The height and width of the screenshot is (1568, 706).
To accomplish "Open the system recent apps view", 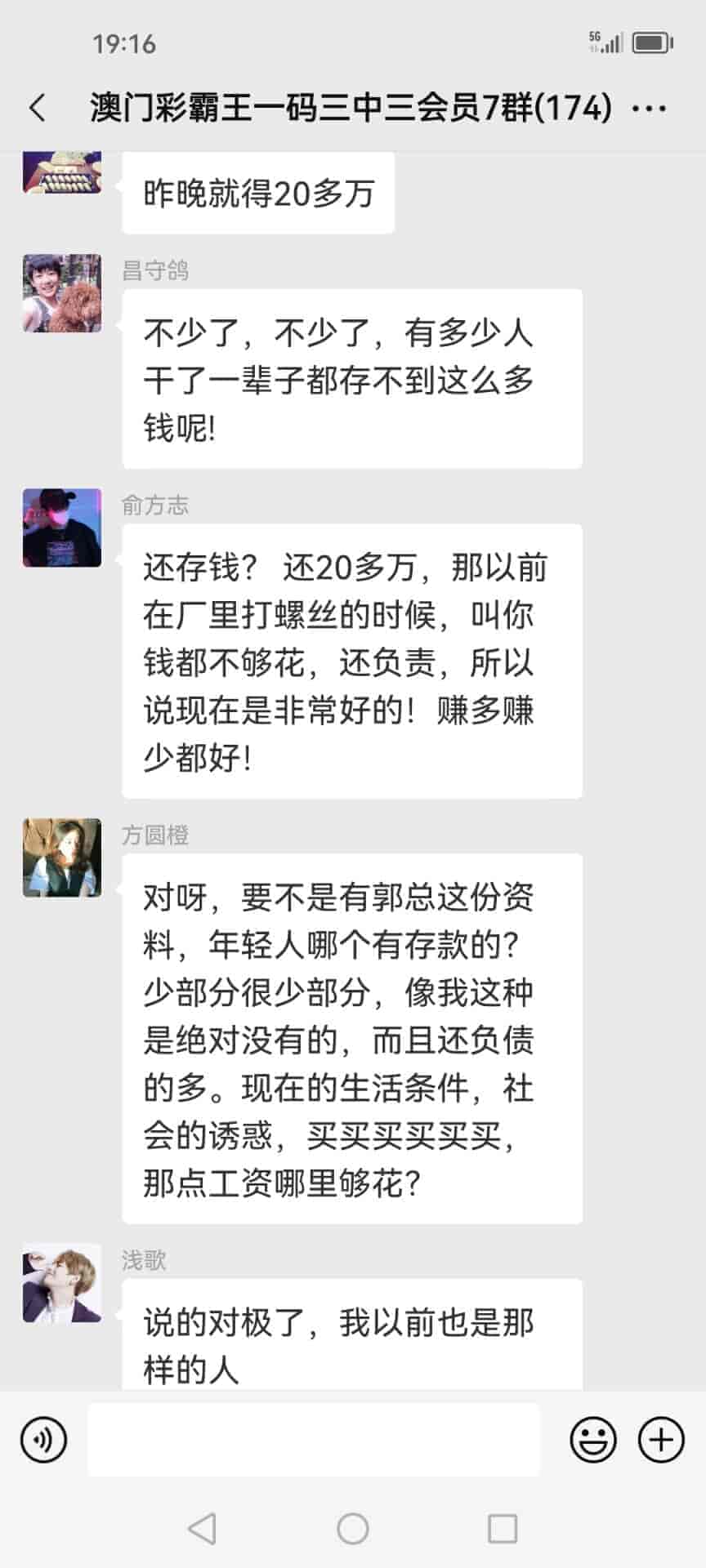I will pyautogui.click(x=503, y=1529).
